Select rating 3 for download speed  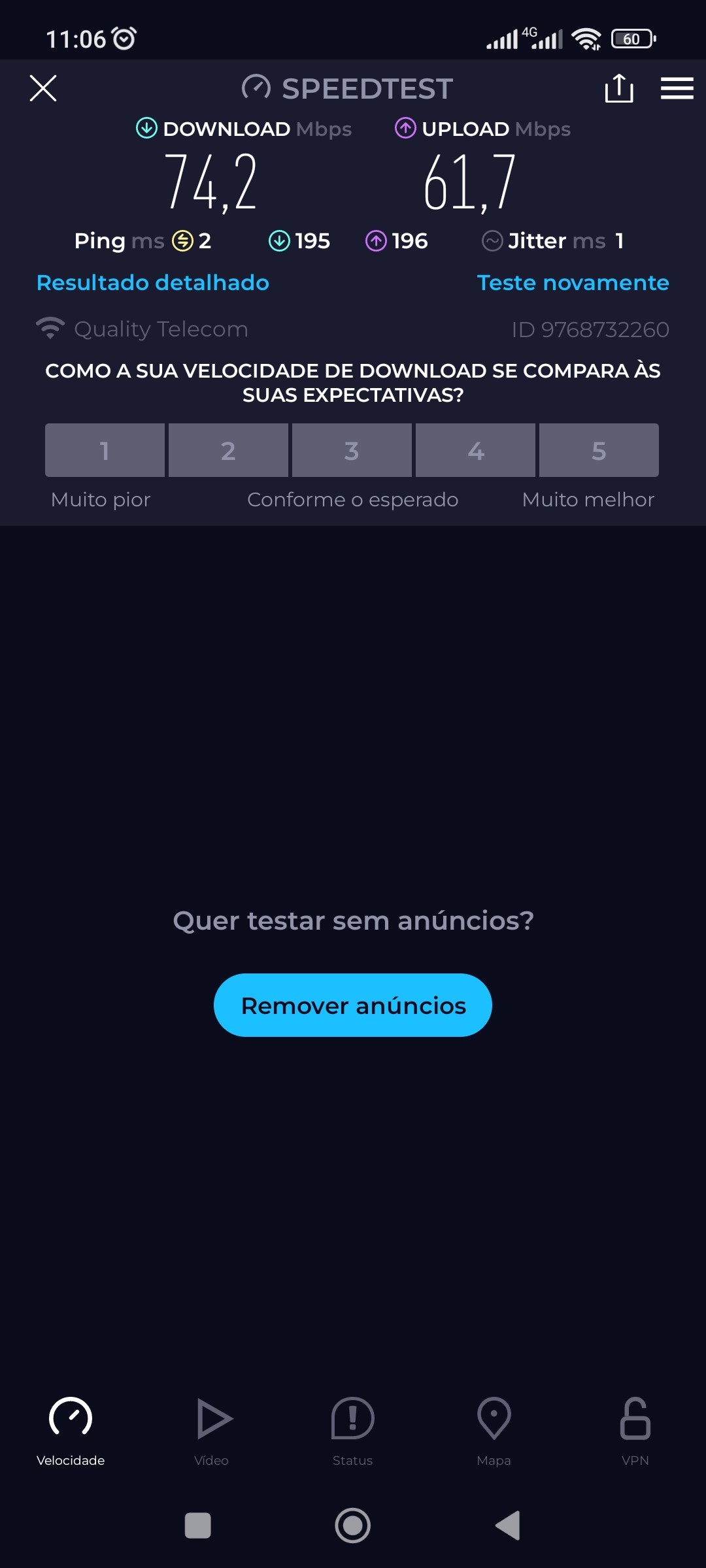pyautogui.click(x=352, y=450)
